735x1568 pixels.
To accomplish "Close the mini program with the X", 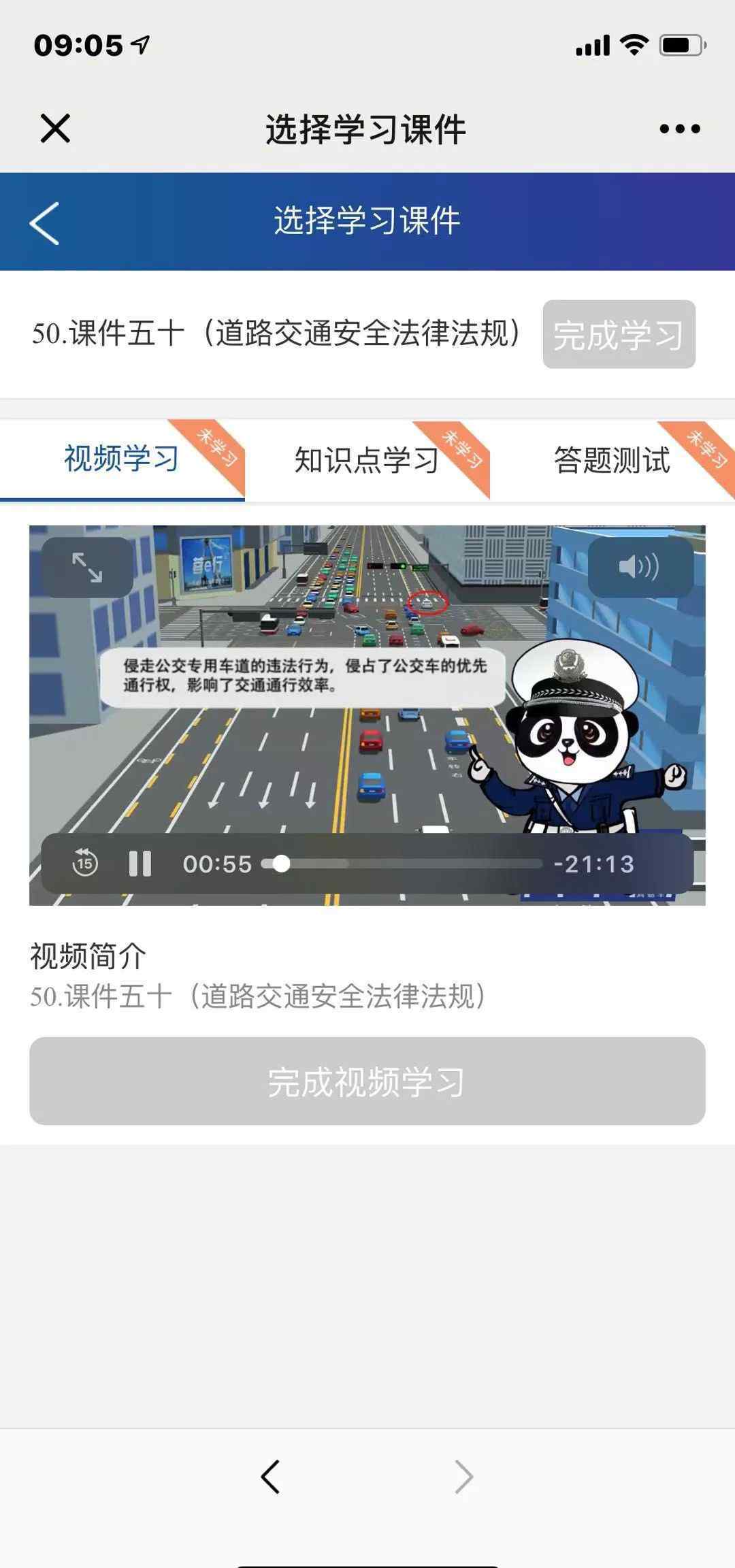I will click(55, 128).
